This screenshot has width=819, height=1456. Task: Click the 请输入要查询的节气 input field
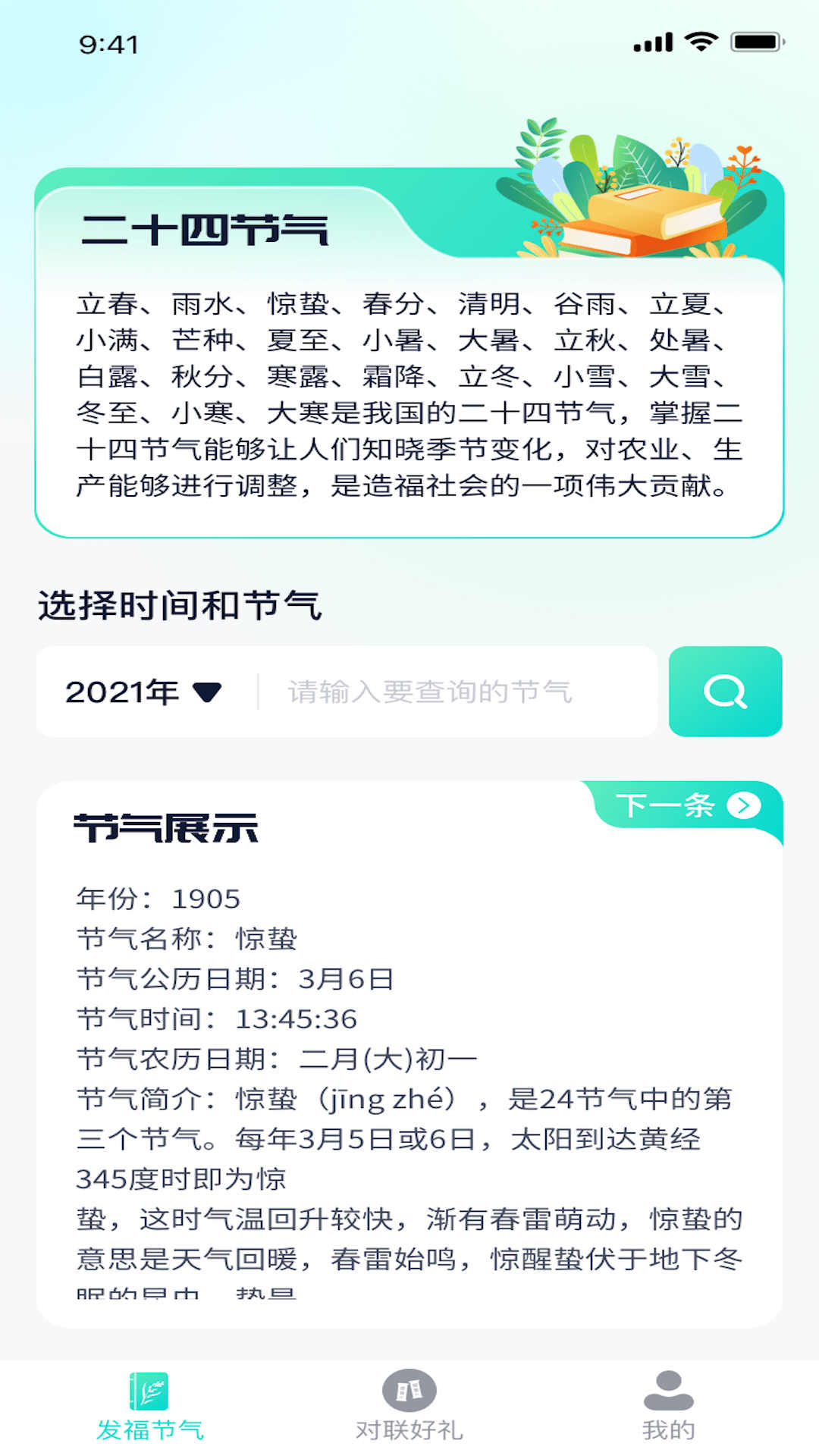(x=429, y=692)
